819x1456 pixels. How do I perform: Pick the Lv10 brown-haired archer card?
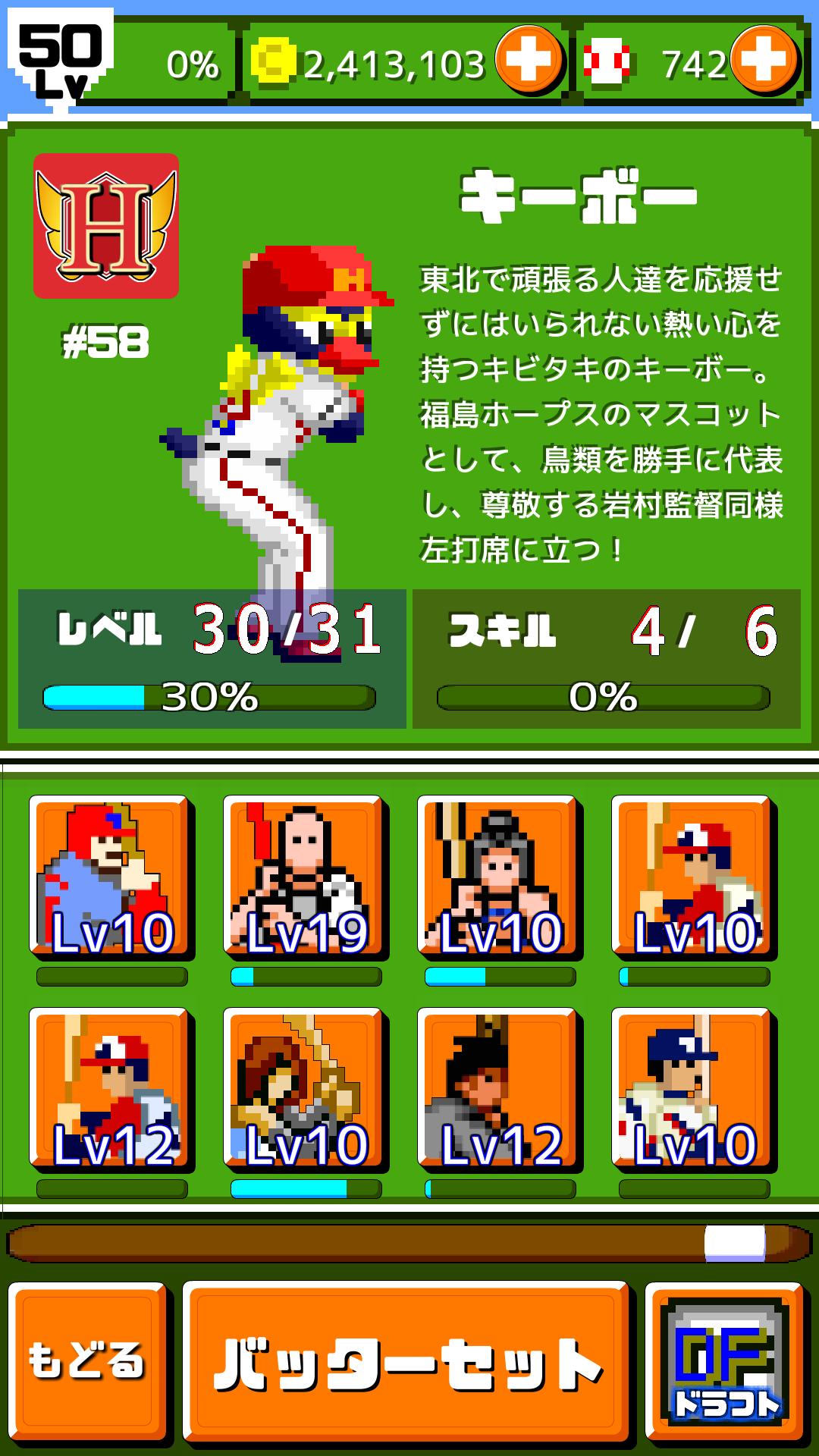(x=305, y=1088)
